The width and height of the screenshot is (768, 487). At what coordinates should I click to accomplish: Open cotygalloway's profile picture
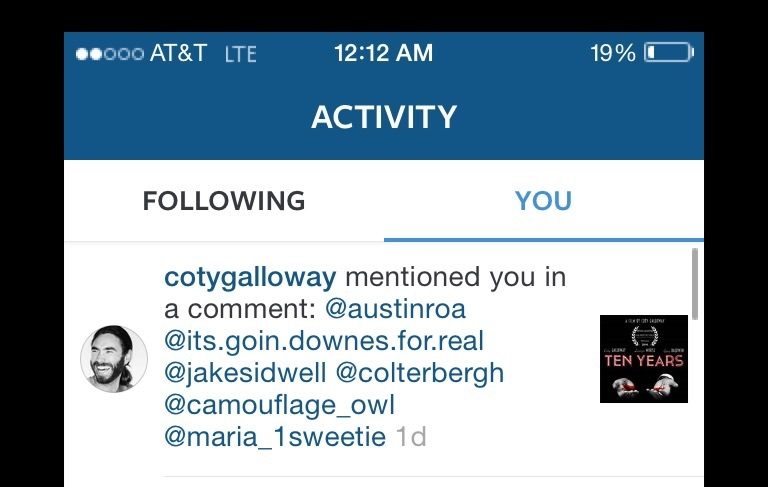point(114,359)
